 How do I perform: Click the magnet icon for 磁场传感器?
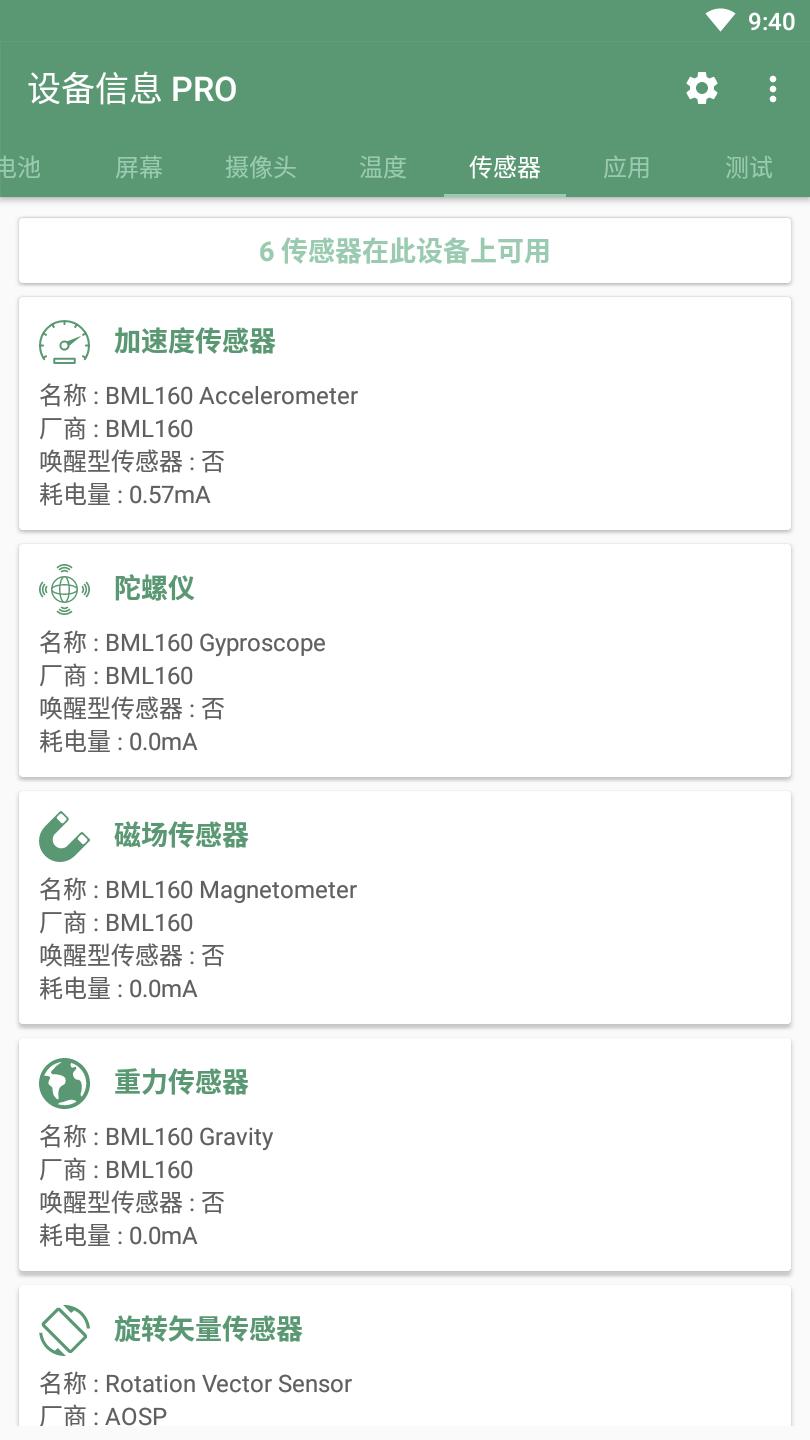point(64,836)
